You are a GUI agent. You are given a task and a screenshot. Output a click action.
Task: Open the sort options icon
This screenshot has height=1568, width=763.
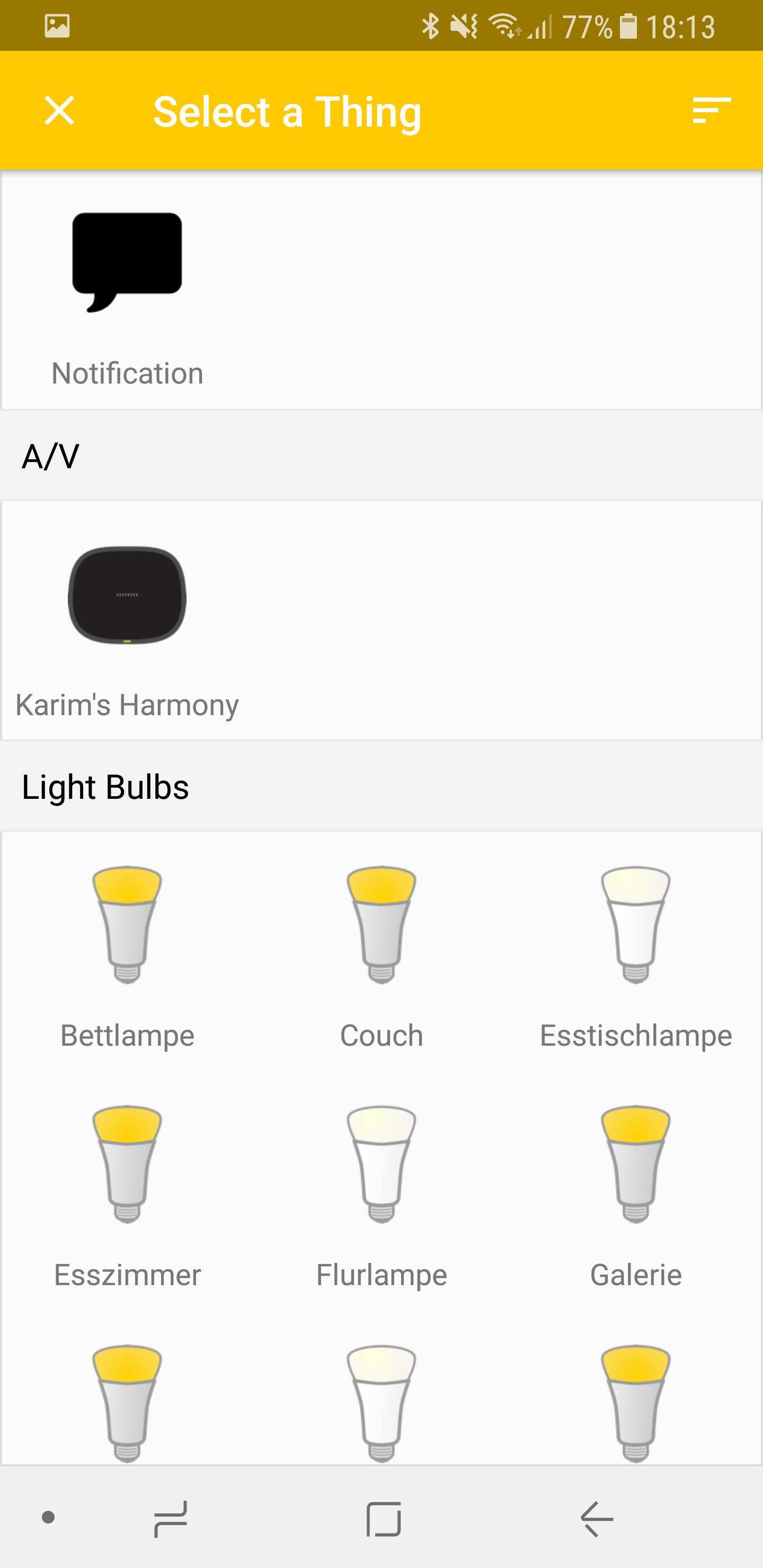point(711,111)
